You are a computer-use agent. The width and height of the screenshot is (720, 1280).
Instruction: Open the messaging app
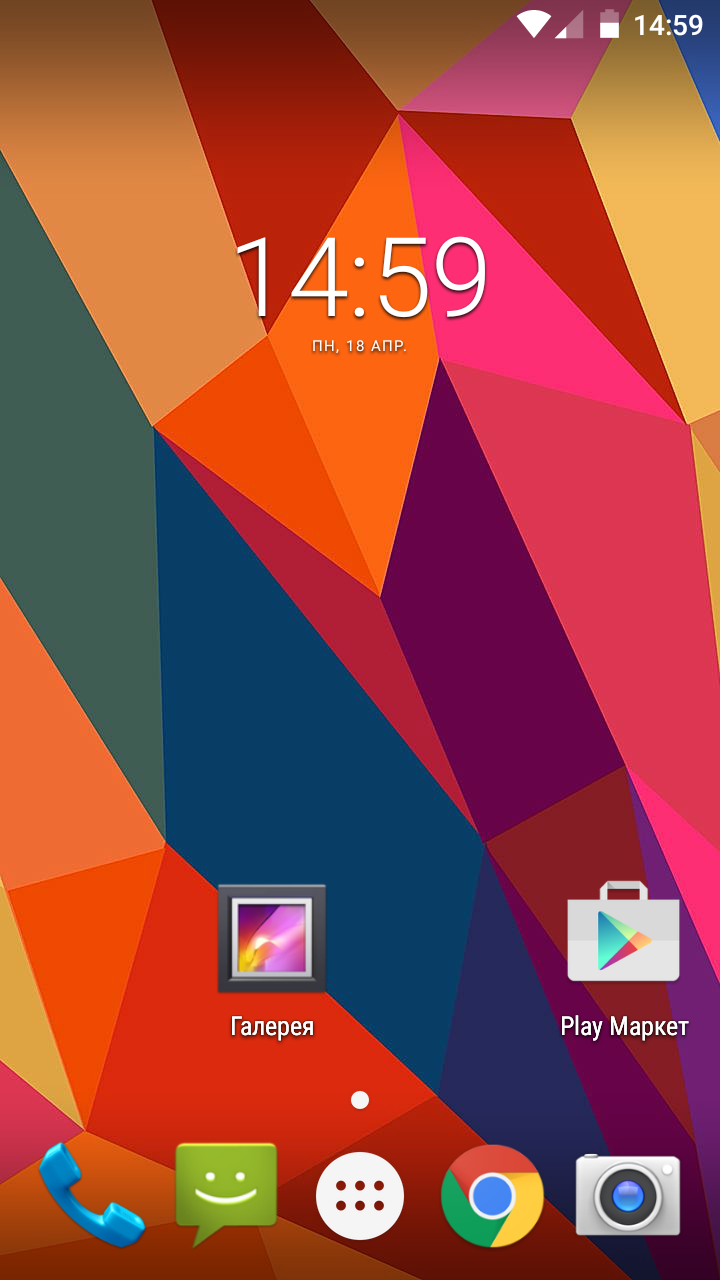[x=226, y=1190]
